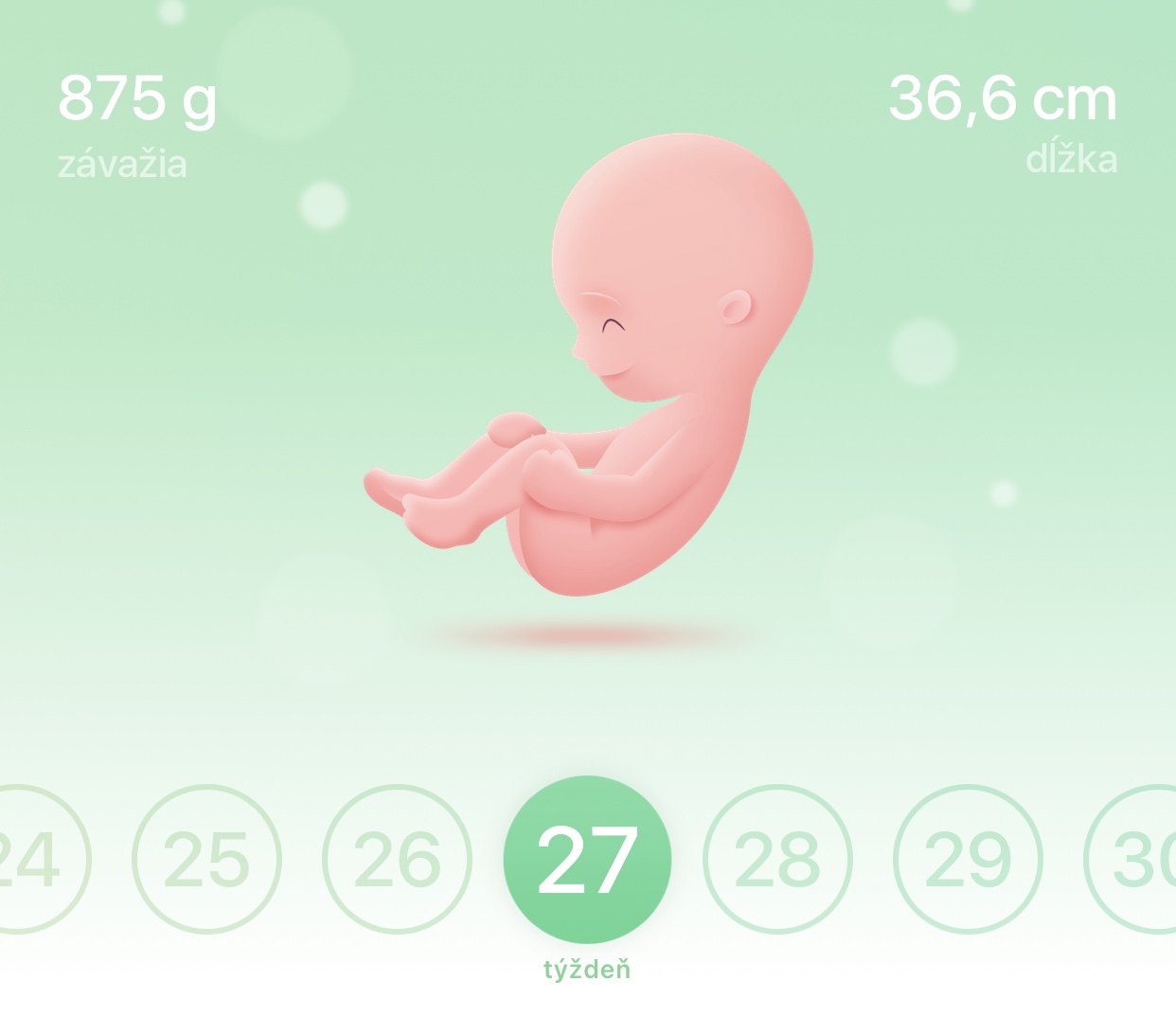Choose week 29 circle
Image resolution: width=1176 pixels, height=1034 pixels.
(968, 860)
